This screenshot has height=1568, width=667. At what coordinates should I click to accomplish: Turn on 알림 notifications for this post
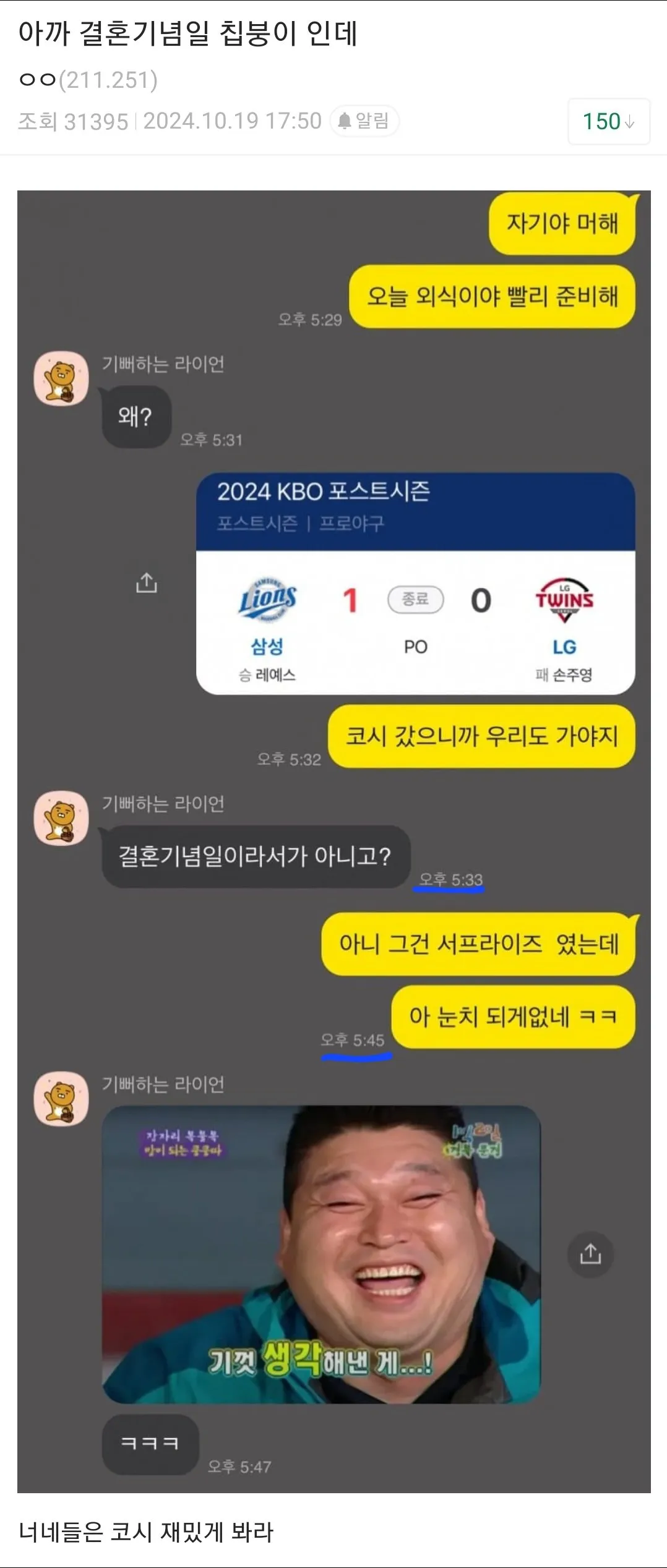pyautogui.click(x=364, y=121)
